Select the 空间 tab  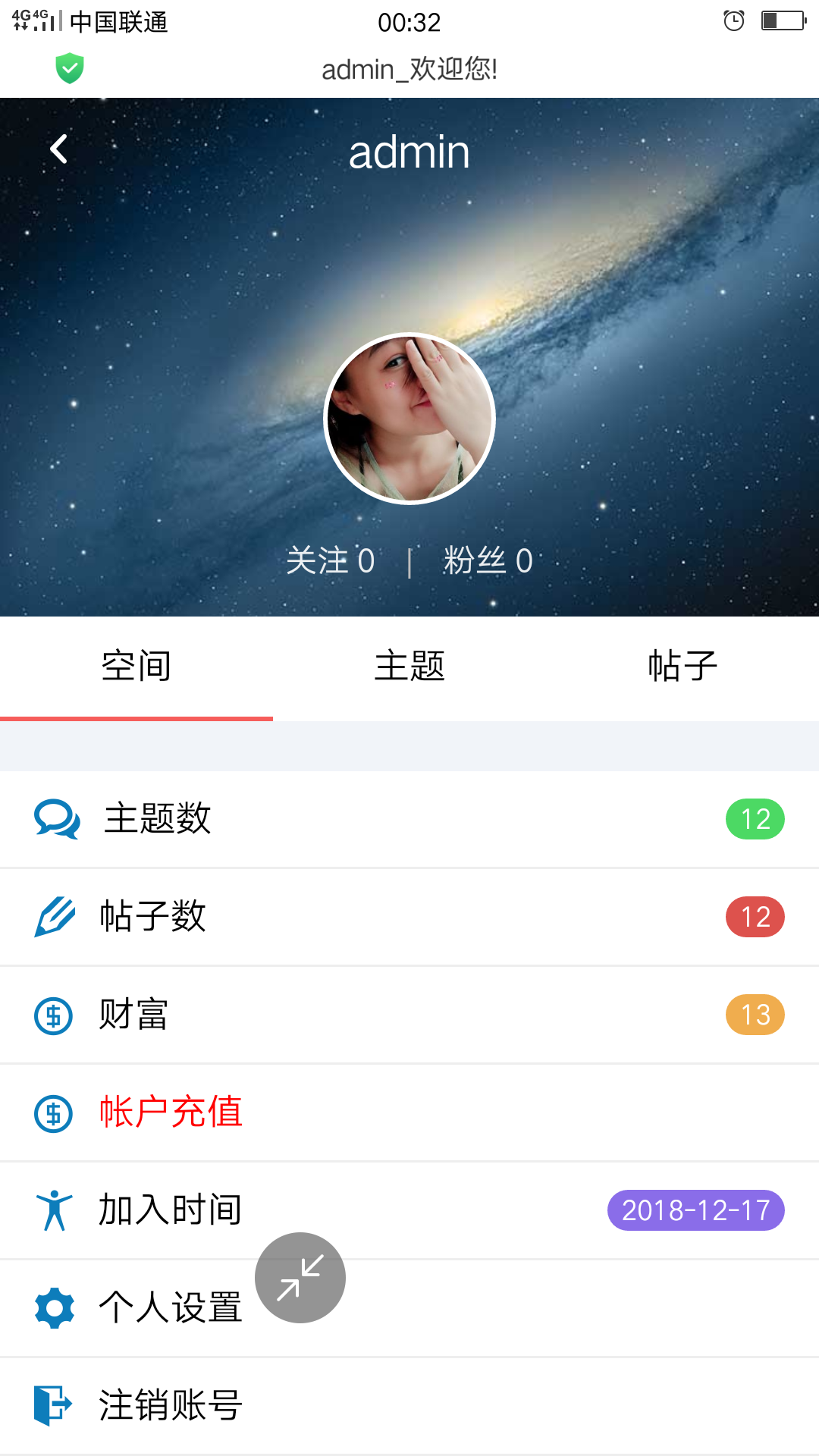click(x=136, y=667)
